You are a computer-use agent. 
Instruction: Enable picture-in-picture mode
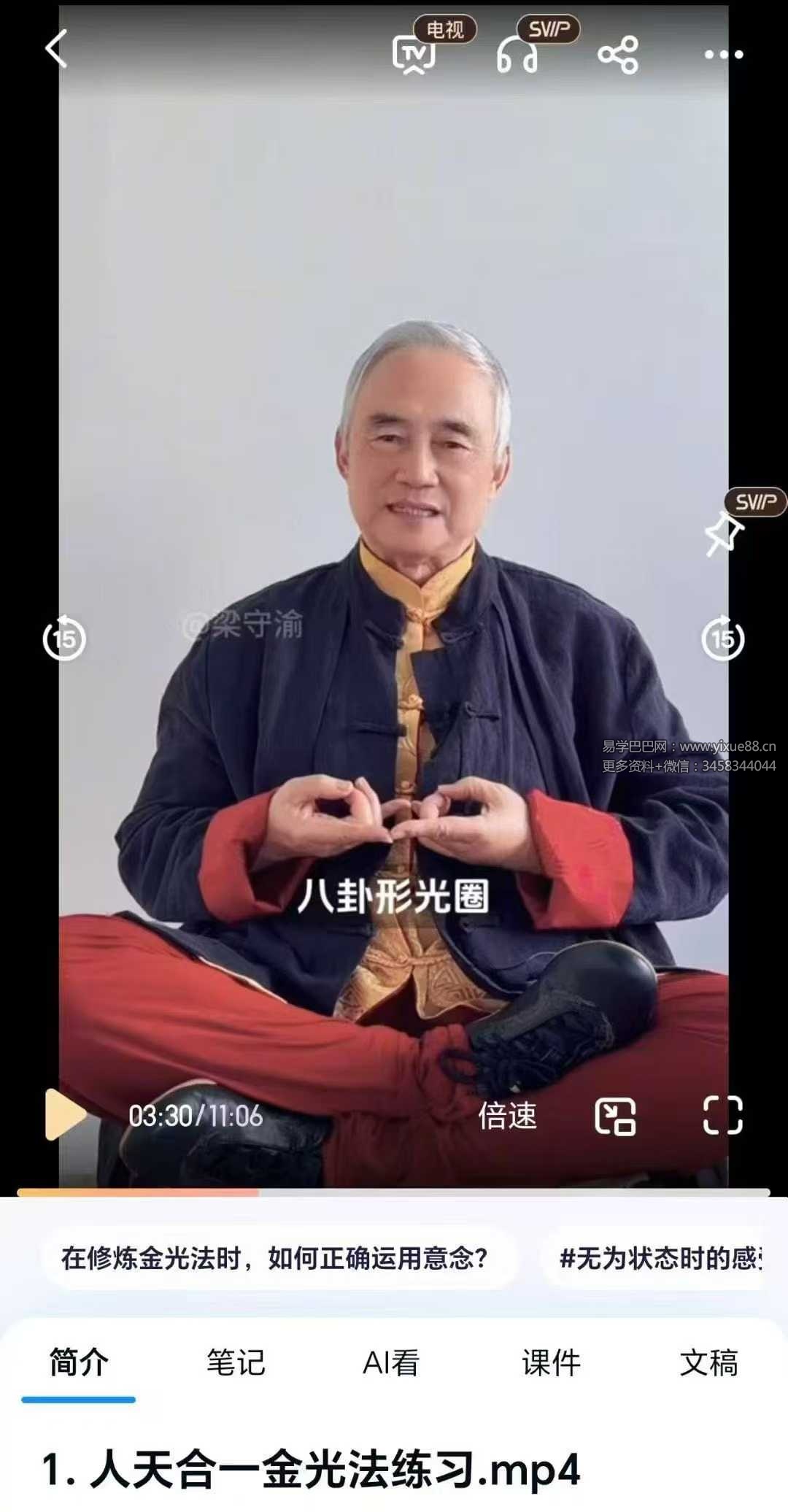point(615,1116)
